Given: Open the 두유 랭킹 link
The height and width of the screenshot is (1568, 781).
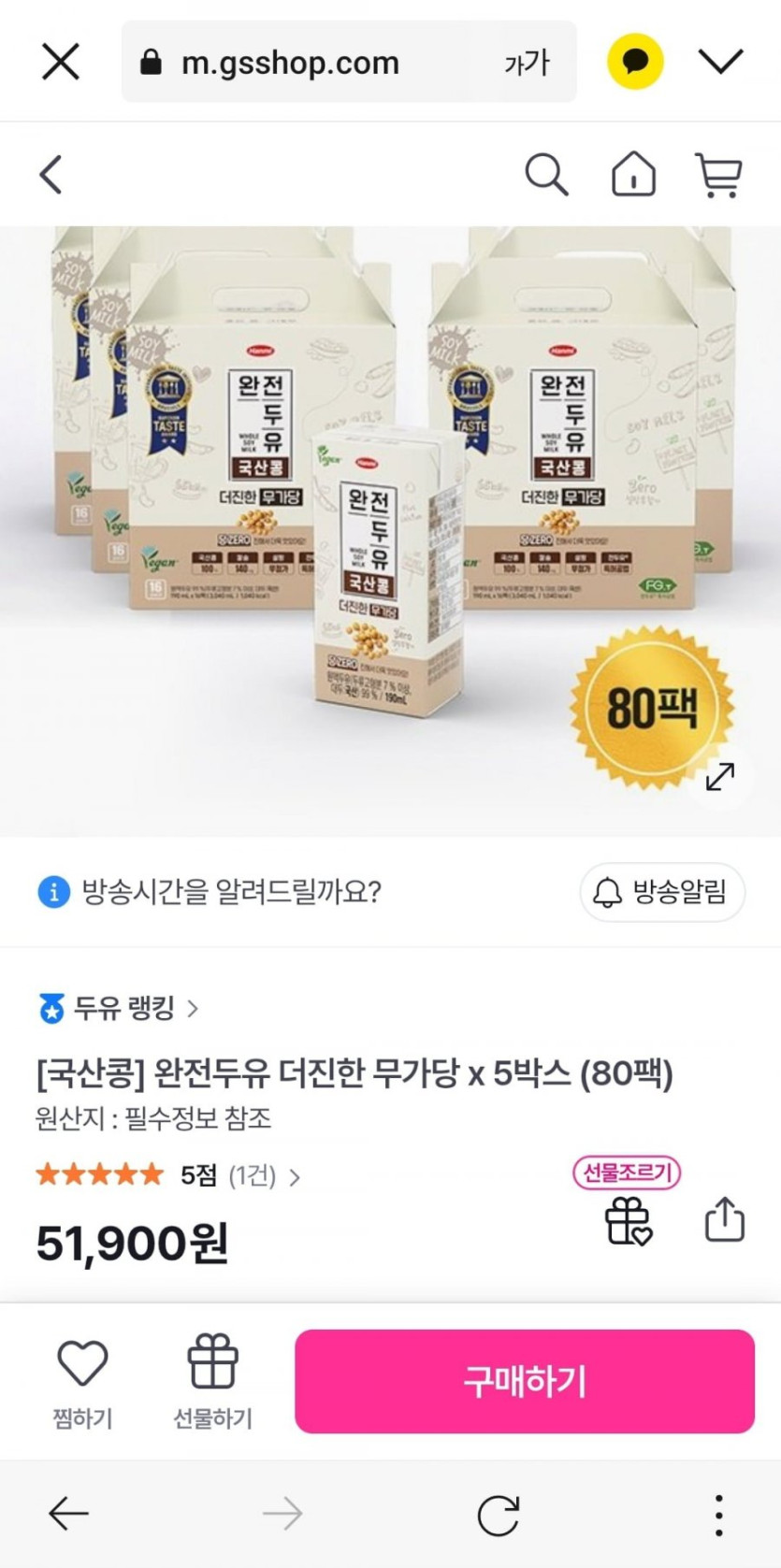Looking at the screenshot, I should tap(118, 1009).
